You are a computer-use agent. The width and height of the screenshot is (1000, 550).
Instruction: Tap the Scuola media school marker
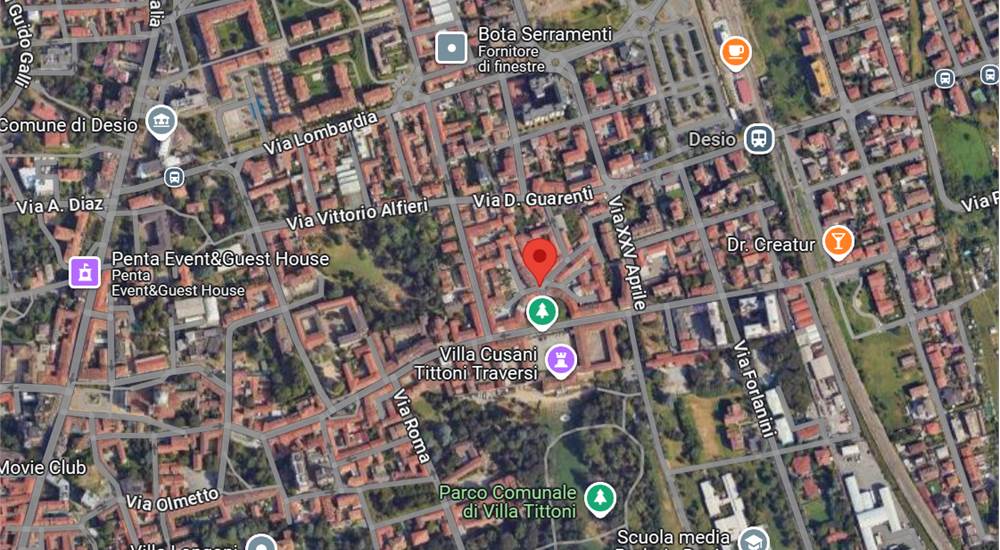click(x=753, y=540)
